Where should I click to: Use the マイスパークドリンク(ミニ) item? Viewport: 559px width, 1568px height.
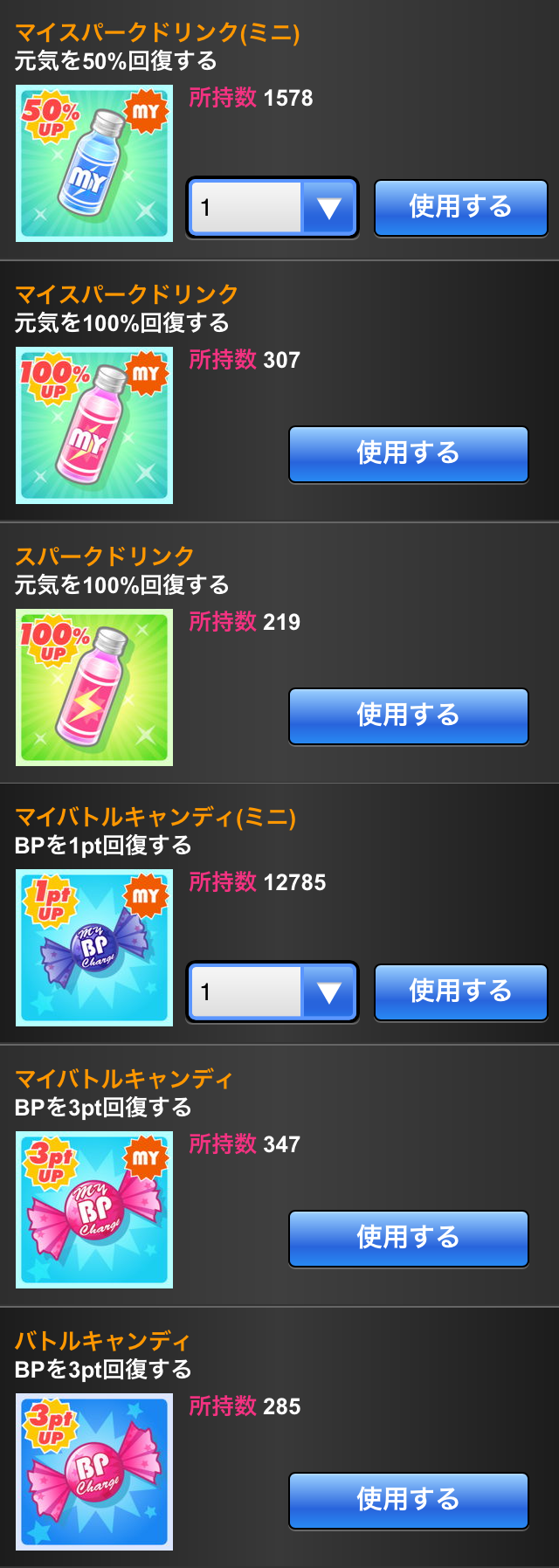click(x=460, y=208)
